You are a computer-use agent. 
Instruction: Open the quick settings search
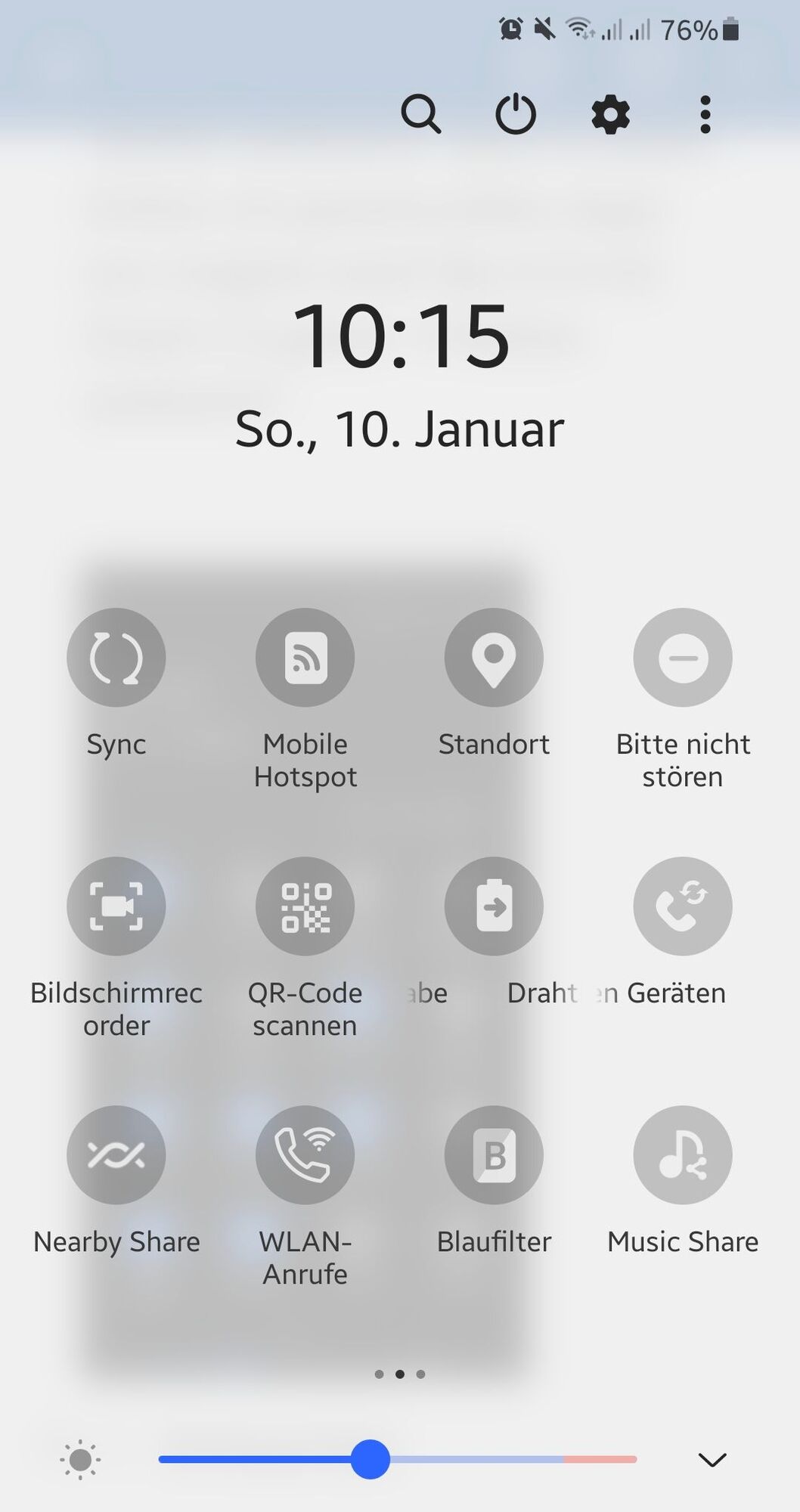pos(420,115)
